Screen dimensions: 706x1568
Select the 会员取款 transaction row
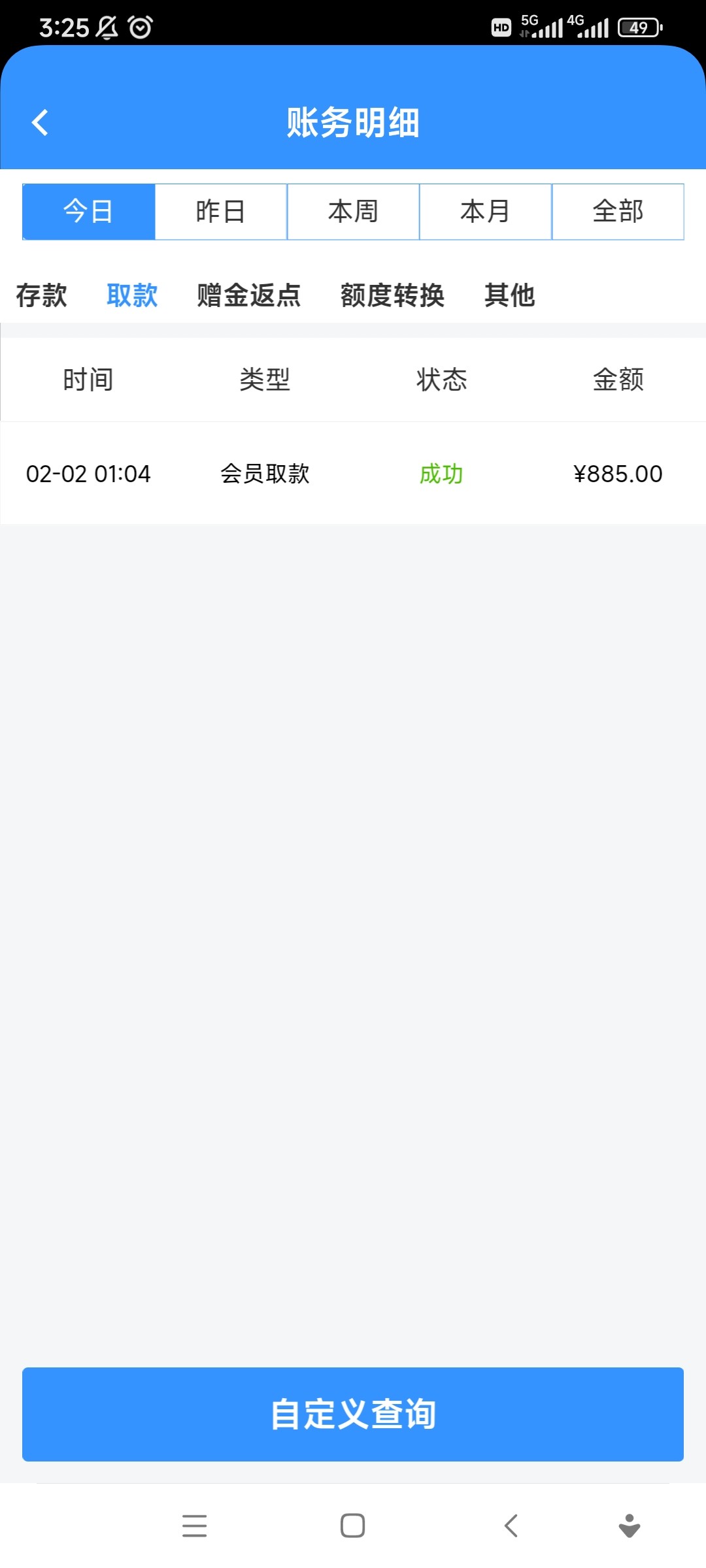(x=266, y=474)
